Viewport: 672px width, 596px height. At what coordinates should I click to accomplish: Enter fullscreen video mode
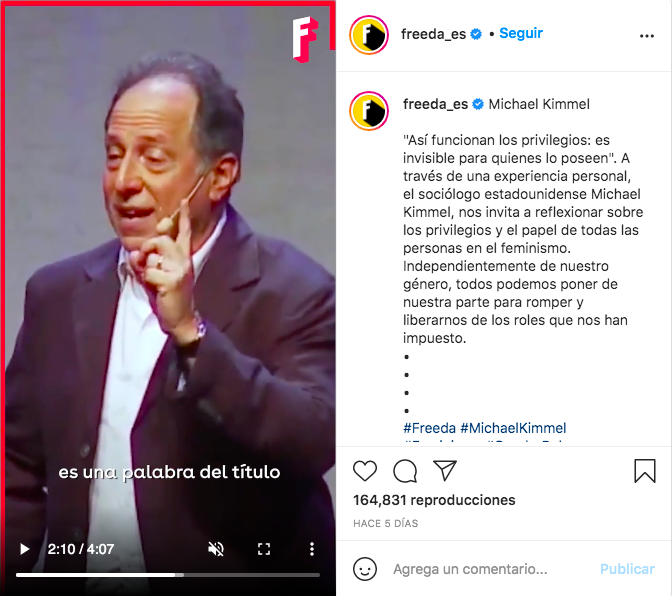[x=264, y=549]
